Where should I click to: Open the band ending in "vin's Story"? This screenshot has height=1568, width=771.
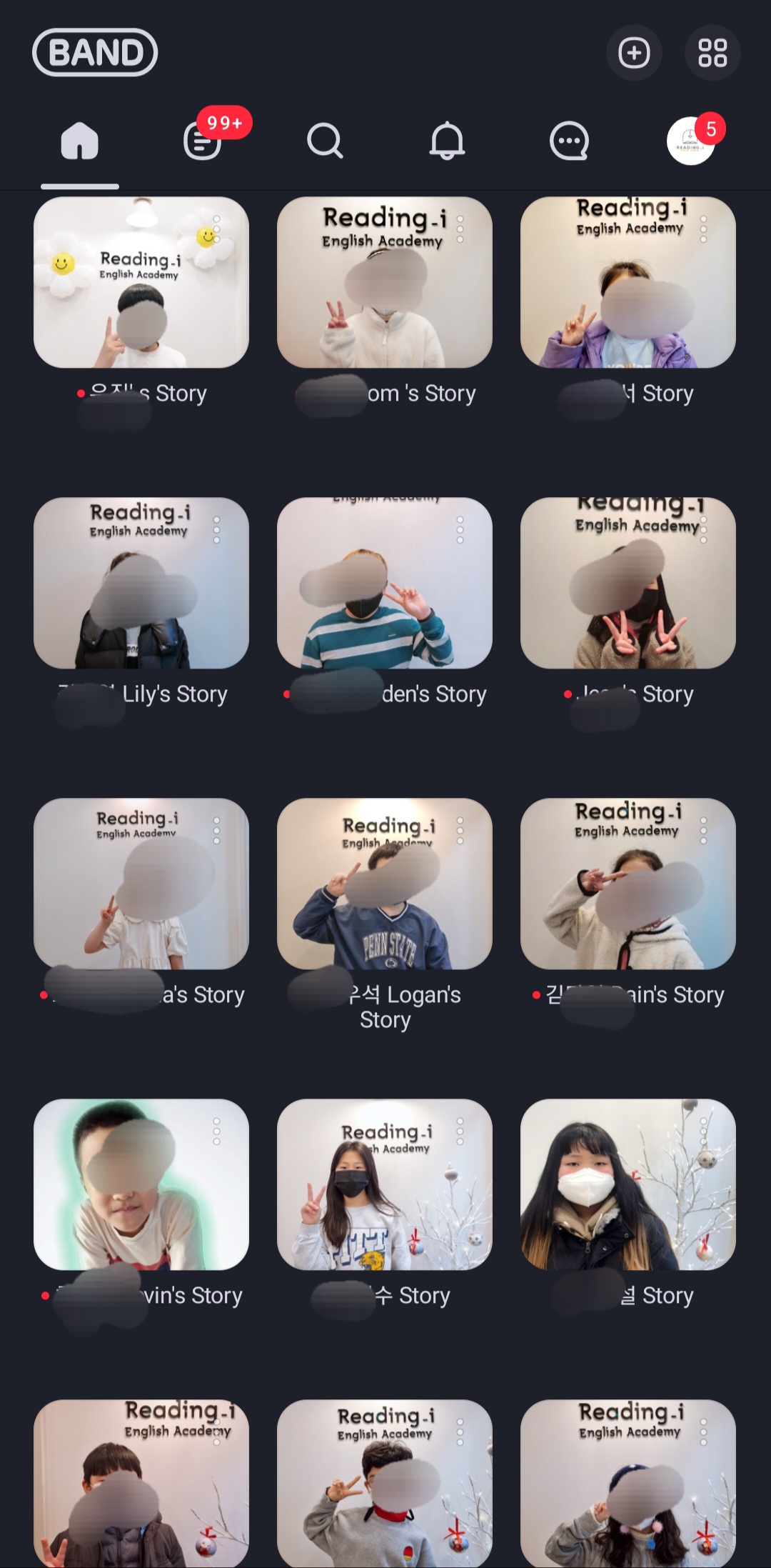point(141,1185)
